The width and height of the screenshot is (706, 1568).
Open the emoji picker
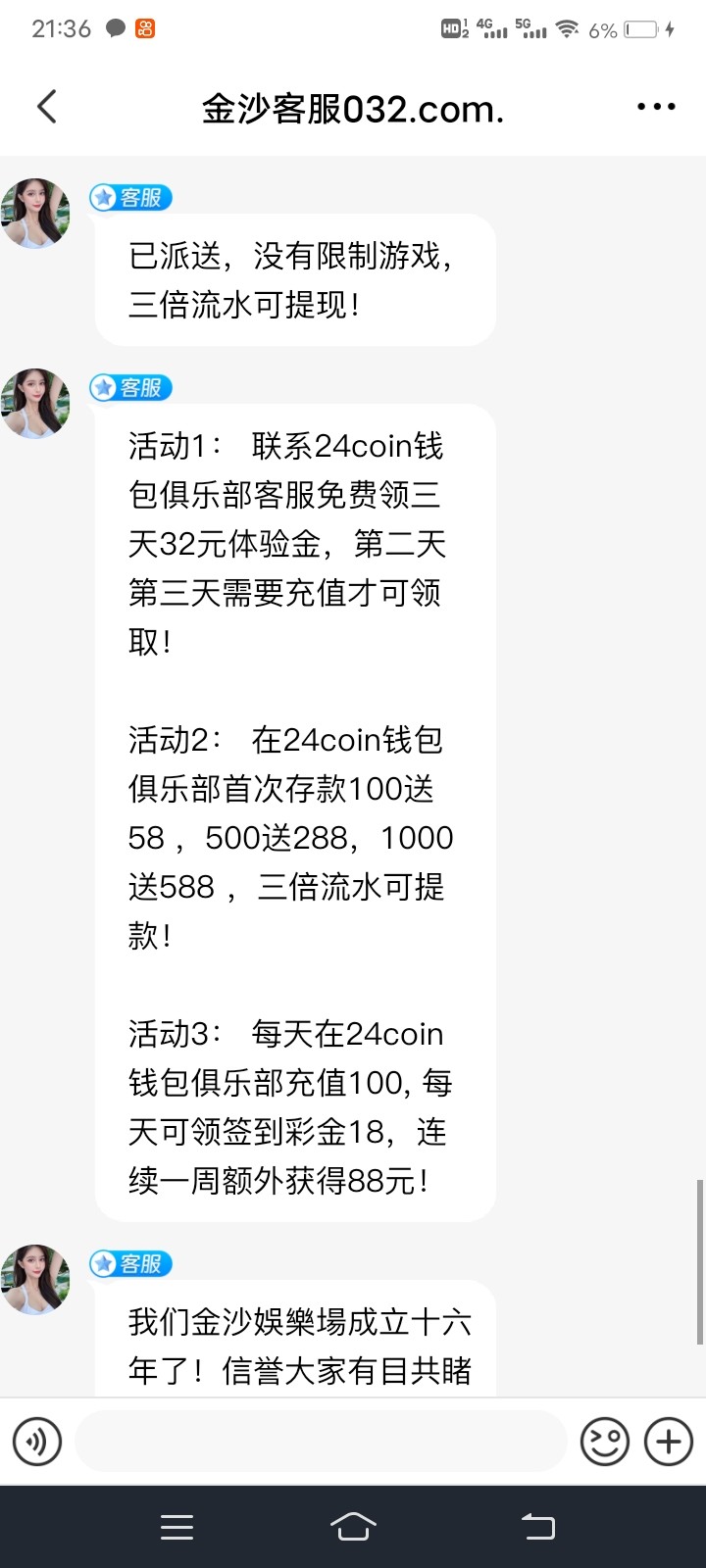[x=604, y=1442]
